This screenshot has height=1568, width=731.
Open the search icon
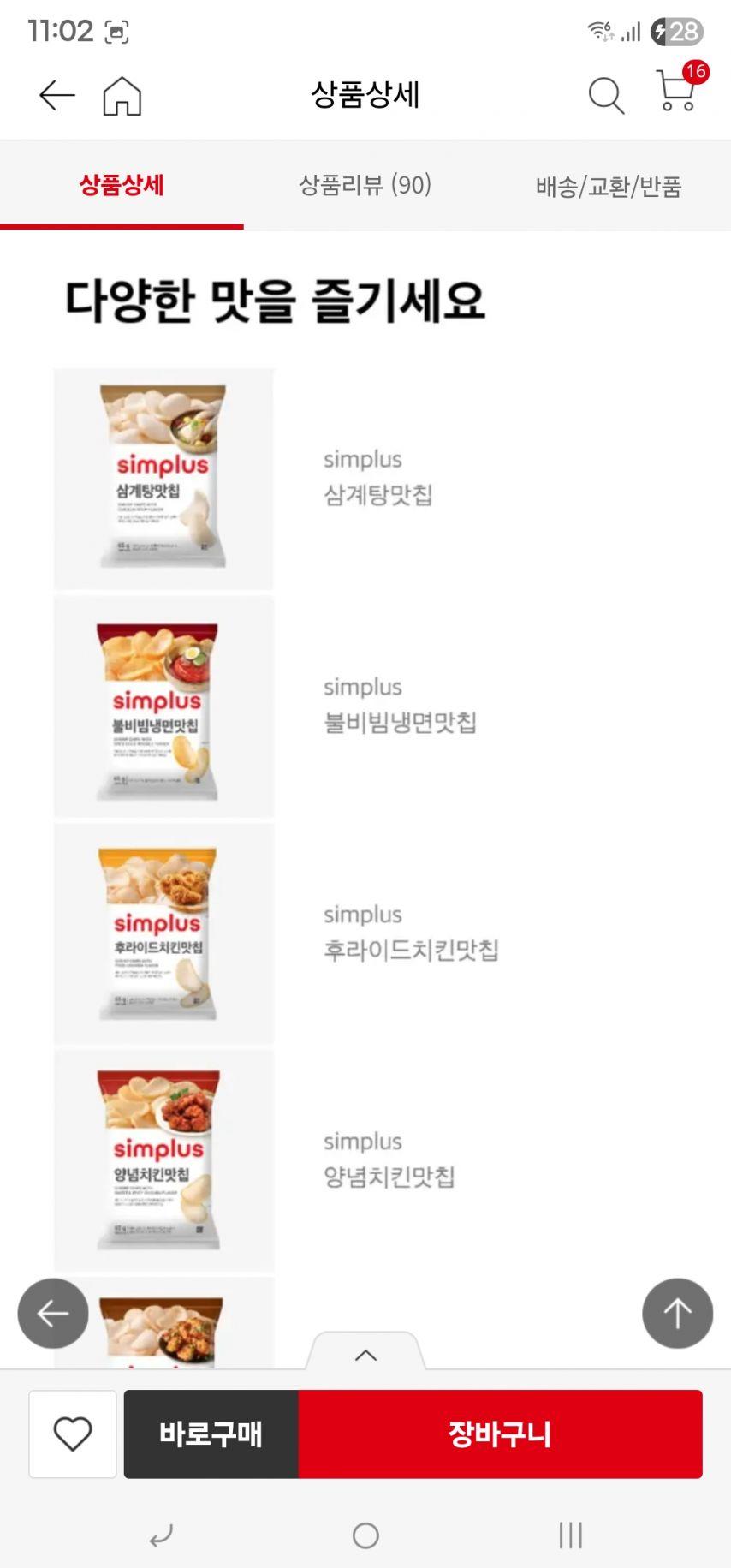point(607,95)
